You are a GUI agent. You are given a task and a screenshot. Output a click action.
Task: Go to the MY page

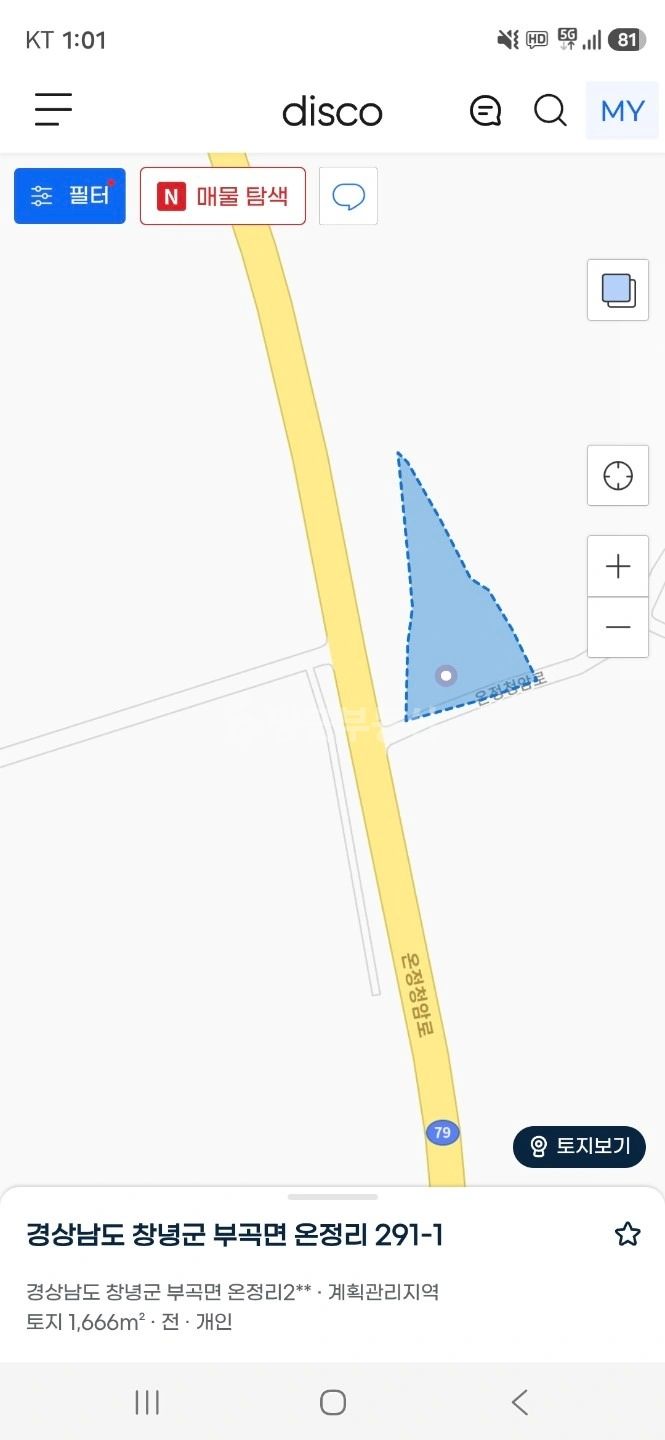(622, 110)
